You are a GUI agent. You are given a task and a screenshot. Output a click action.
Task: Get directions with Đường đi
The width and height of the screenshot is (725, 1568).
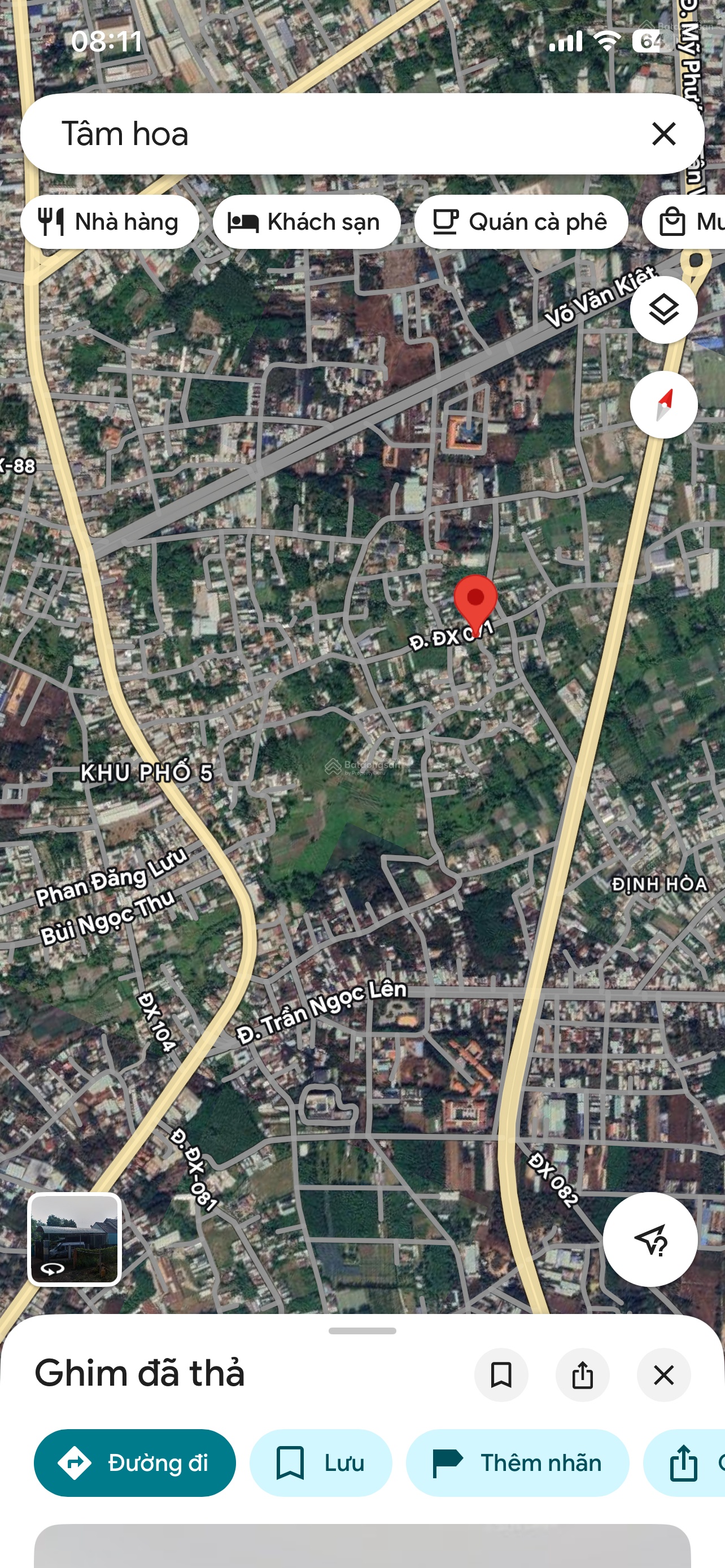tap(134, 1462)
